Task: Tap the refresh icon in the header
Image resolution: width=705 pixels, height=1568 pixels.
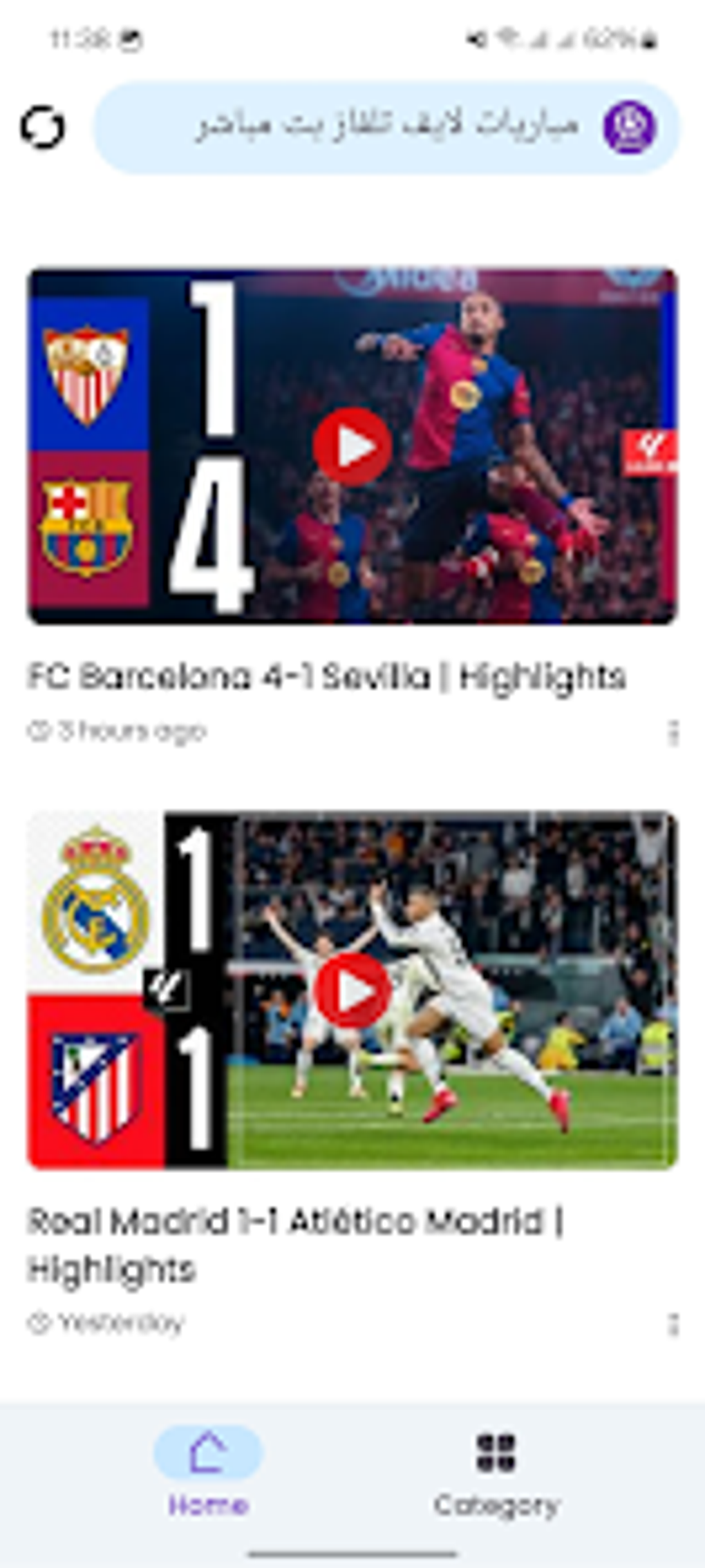Action: 43,127
